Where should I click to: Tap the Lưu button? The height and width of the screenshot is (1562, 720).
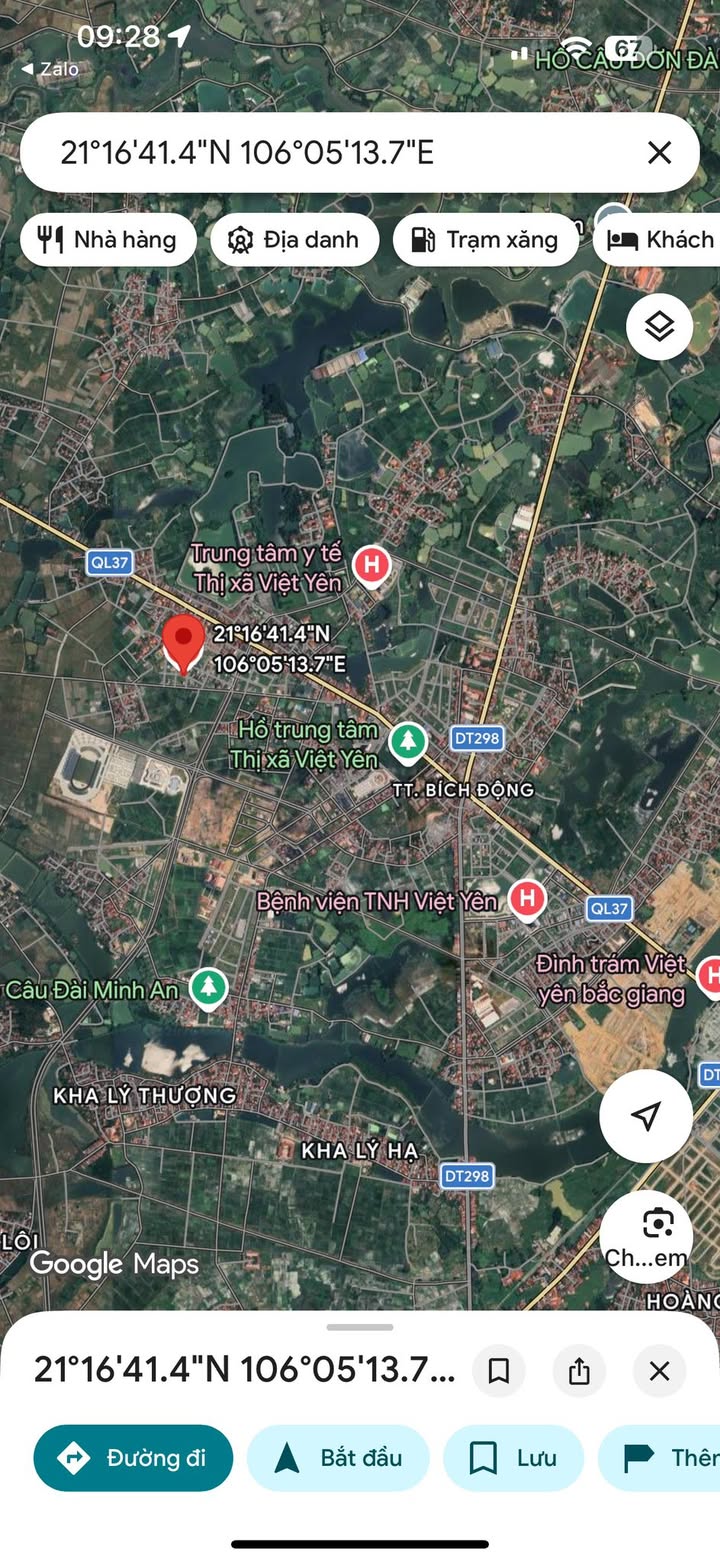[x=513, y=1458]
